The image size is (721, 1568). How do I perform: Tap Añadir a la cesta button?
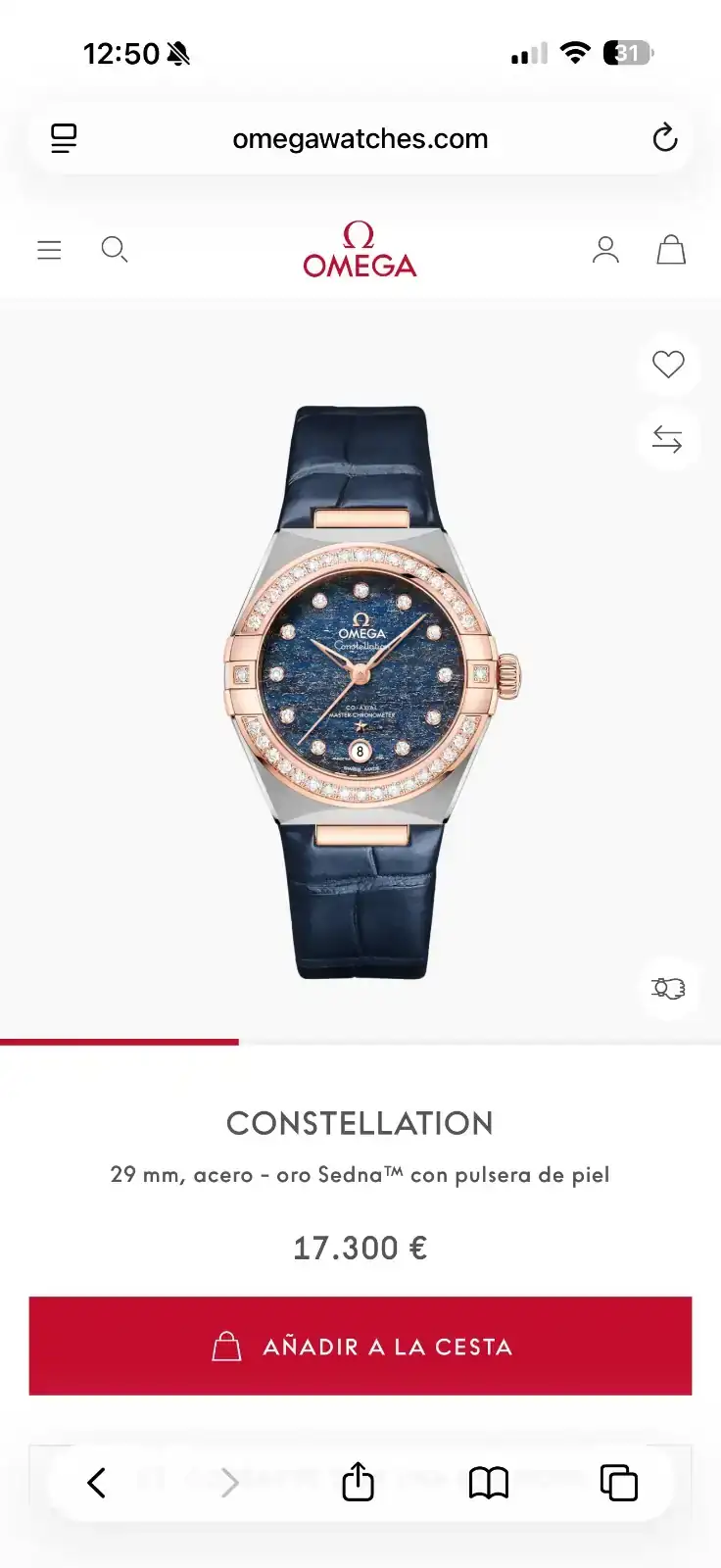360,1347
